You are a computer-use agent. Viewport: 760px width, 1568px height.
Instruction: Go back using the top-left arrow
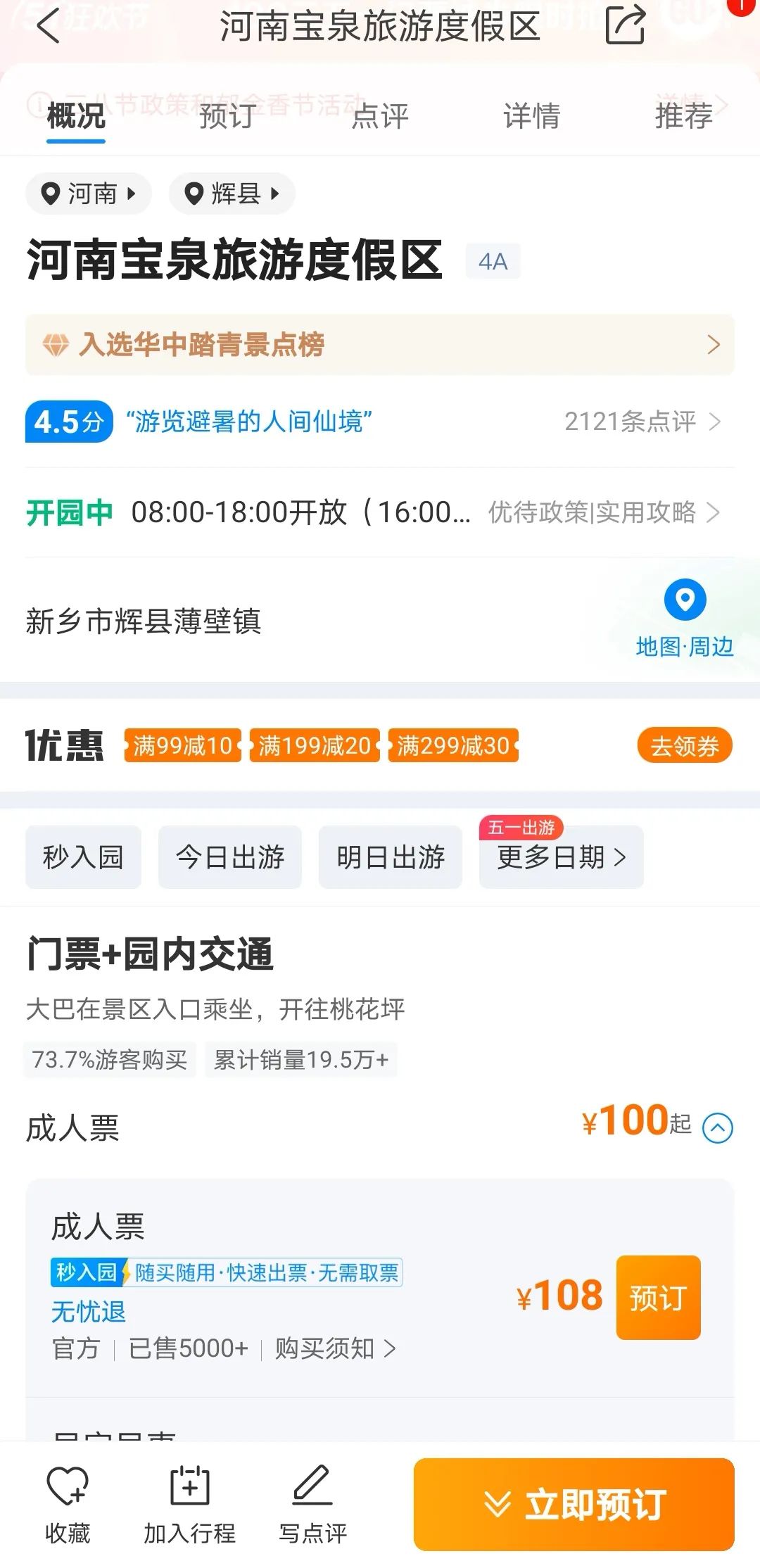point(48,27)
